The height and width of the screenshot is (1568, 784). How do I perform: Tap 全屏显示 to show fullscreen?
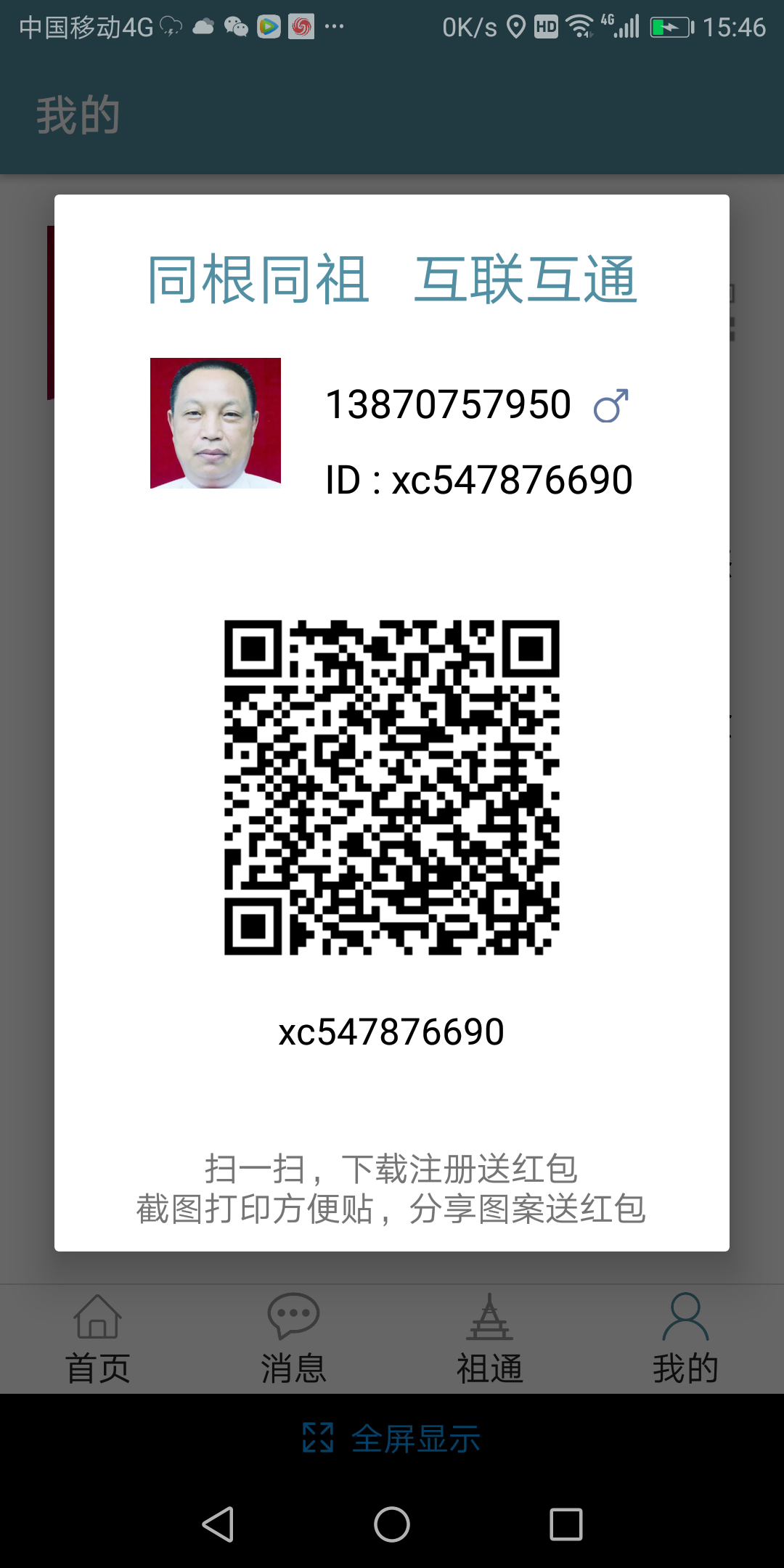click(x=392, y=1438)
